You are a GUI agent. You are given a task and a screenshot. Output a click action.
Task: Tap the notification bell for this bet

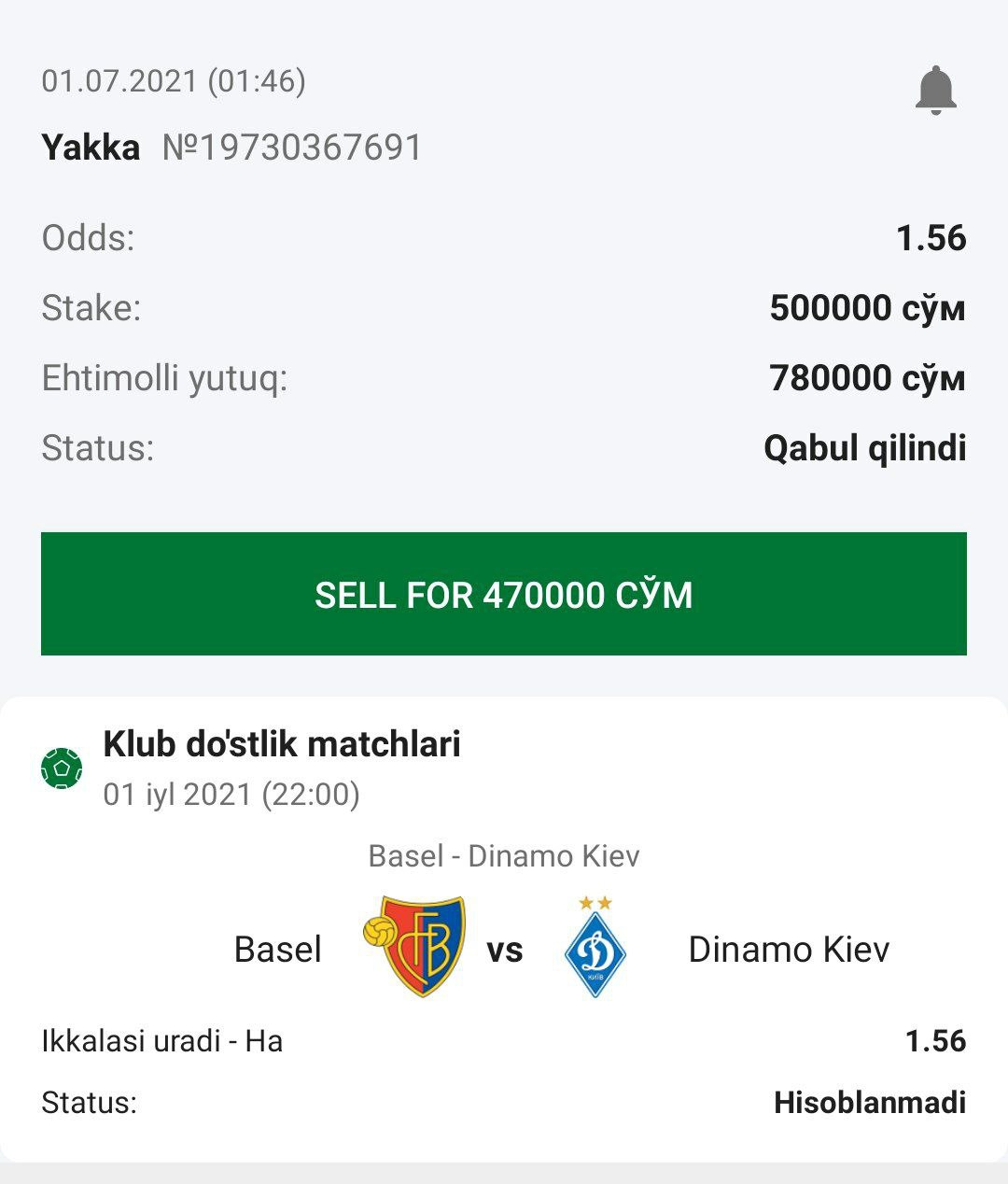[x=935, y=91]
